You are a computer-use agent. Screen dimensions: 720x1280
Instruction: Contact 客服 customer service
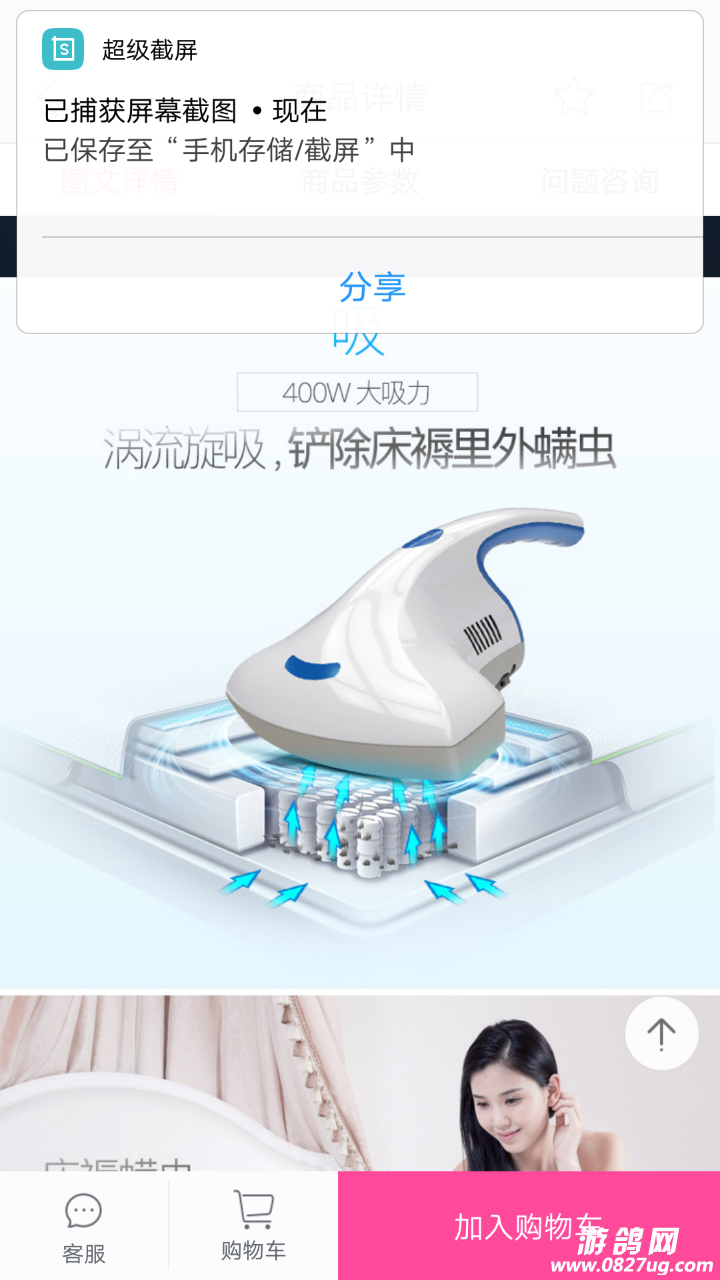tap(84, 1226)
